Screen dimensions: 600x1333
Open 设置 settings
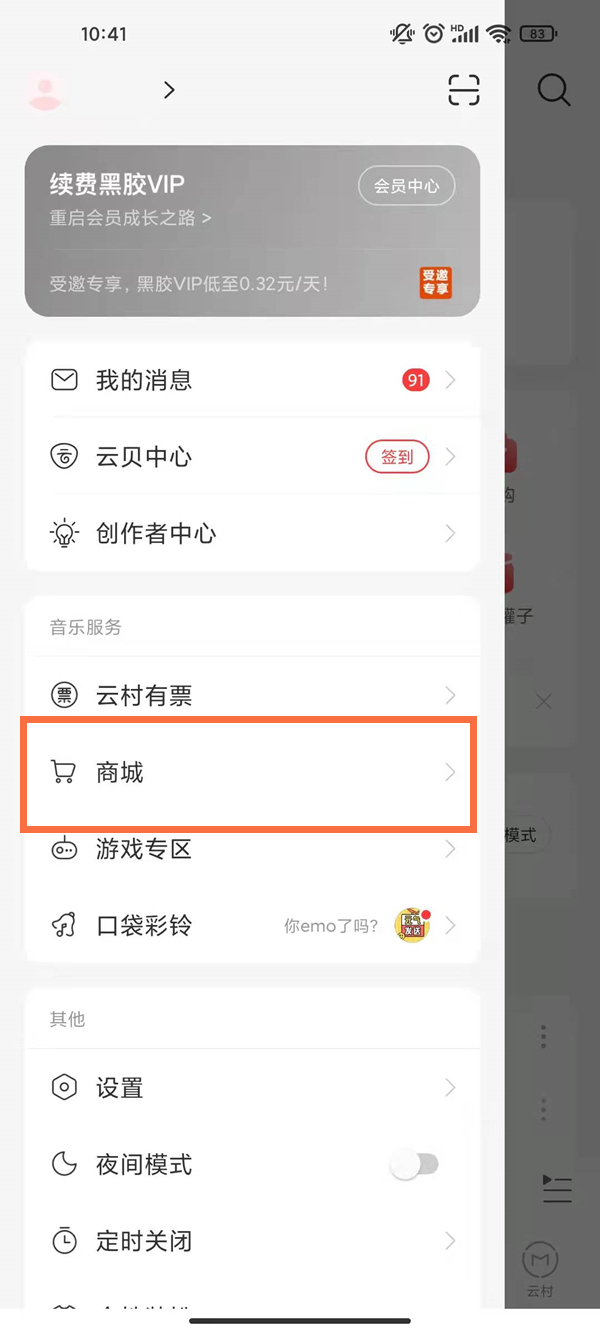coord(252,1088)
